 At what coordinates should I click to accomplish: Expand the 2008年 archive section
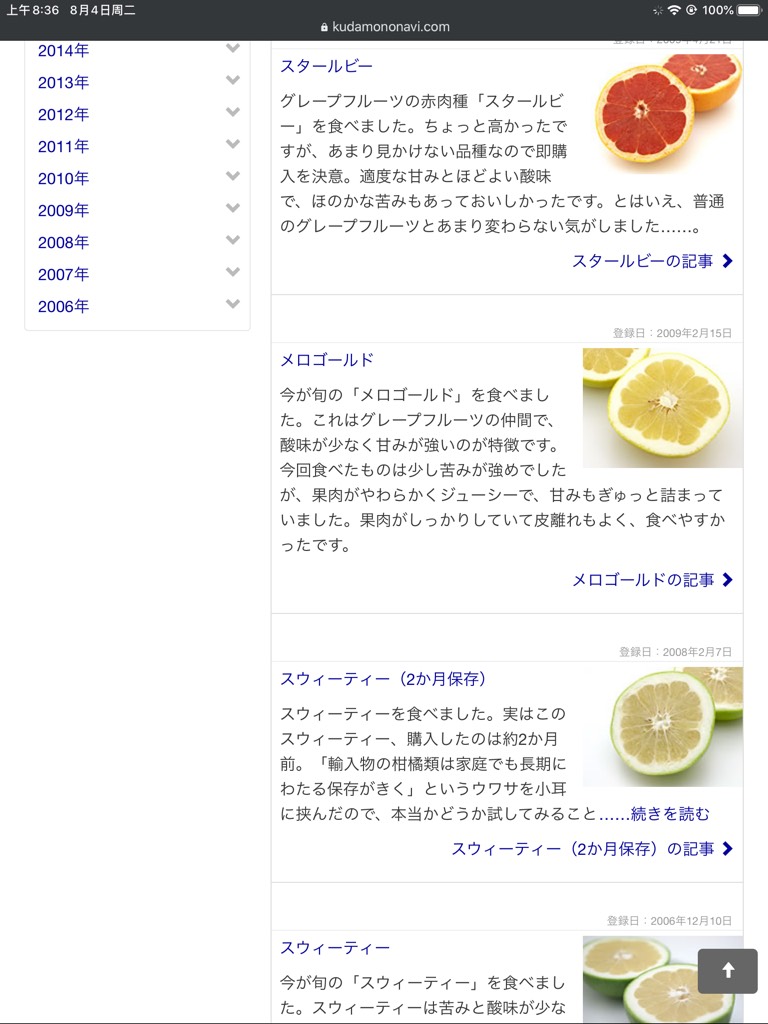(233, 242)
